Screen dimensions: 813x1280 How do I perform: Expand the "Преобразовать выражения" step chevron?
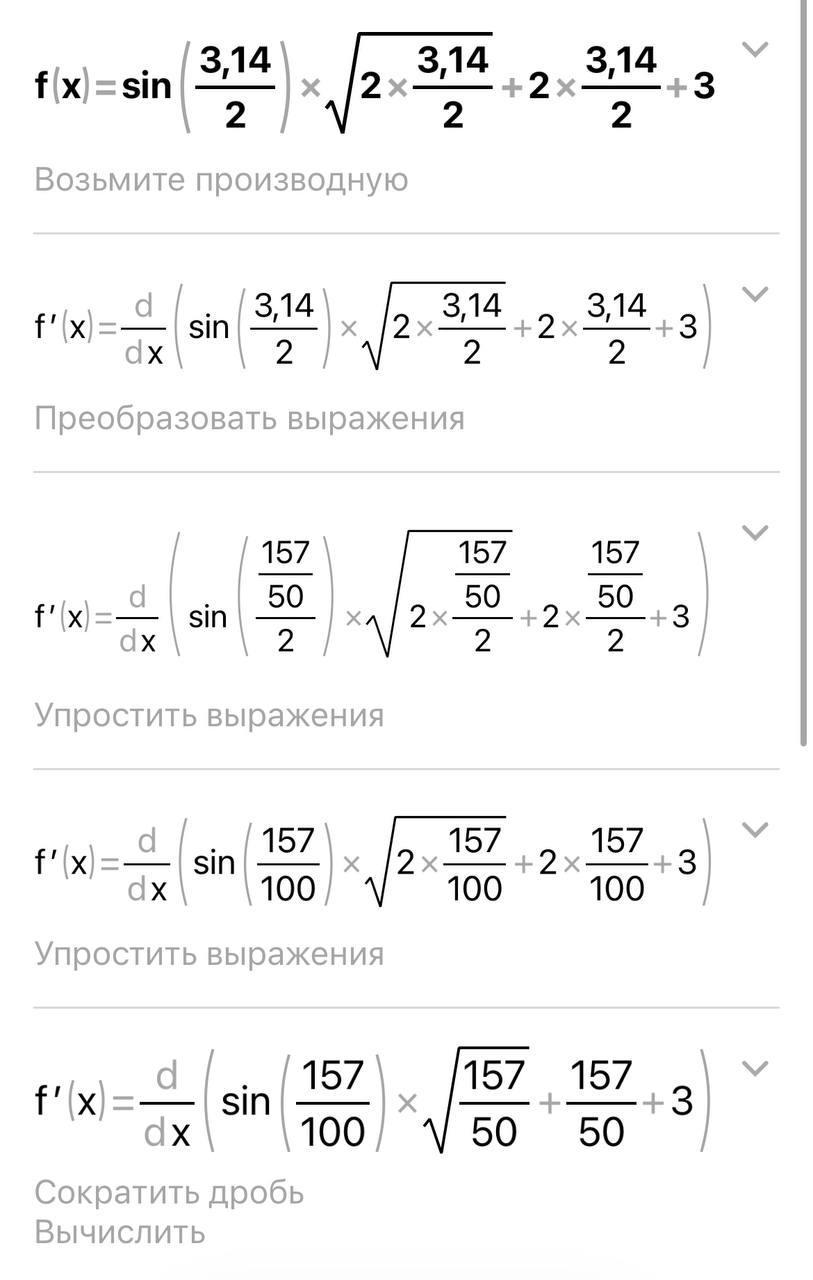756,294
